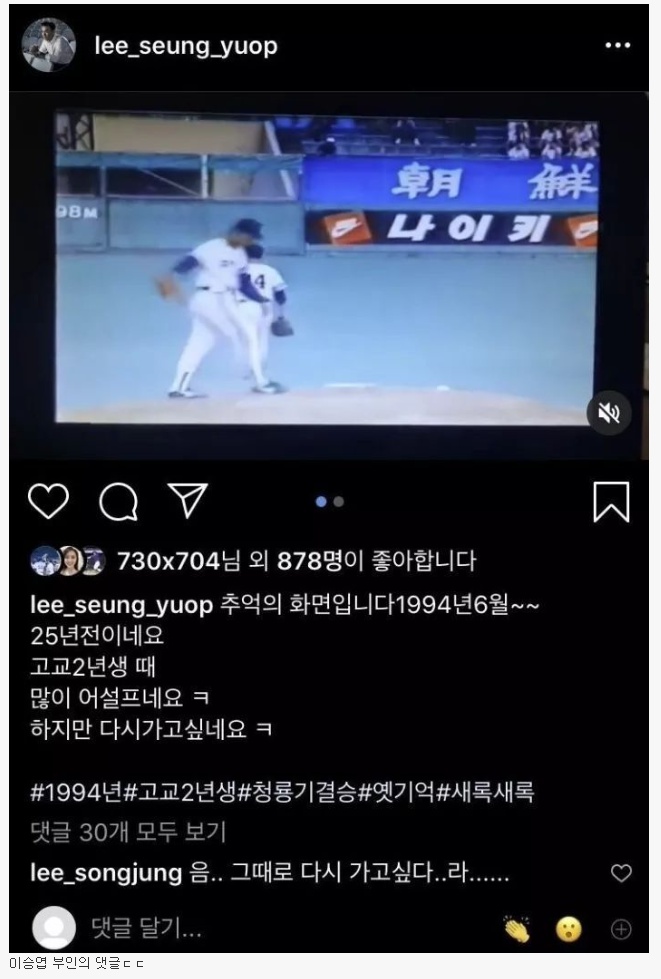
Task: Like lee_songjung's comment
Action: tap(621, 873)
